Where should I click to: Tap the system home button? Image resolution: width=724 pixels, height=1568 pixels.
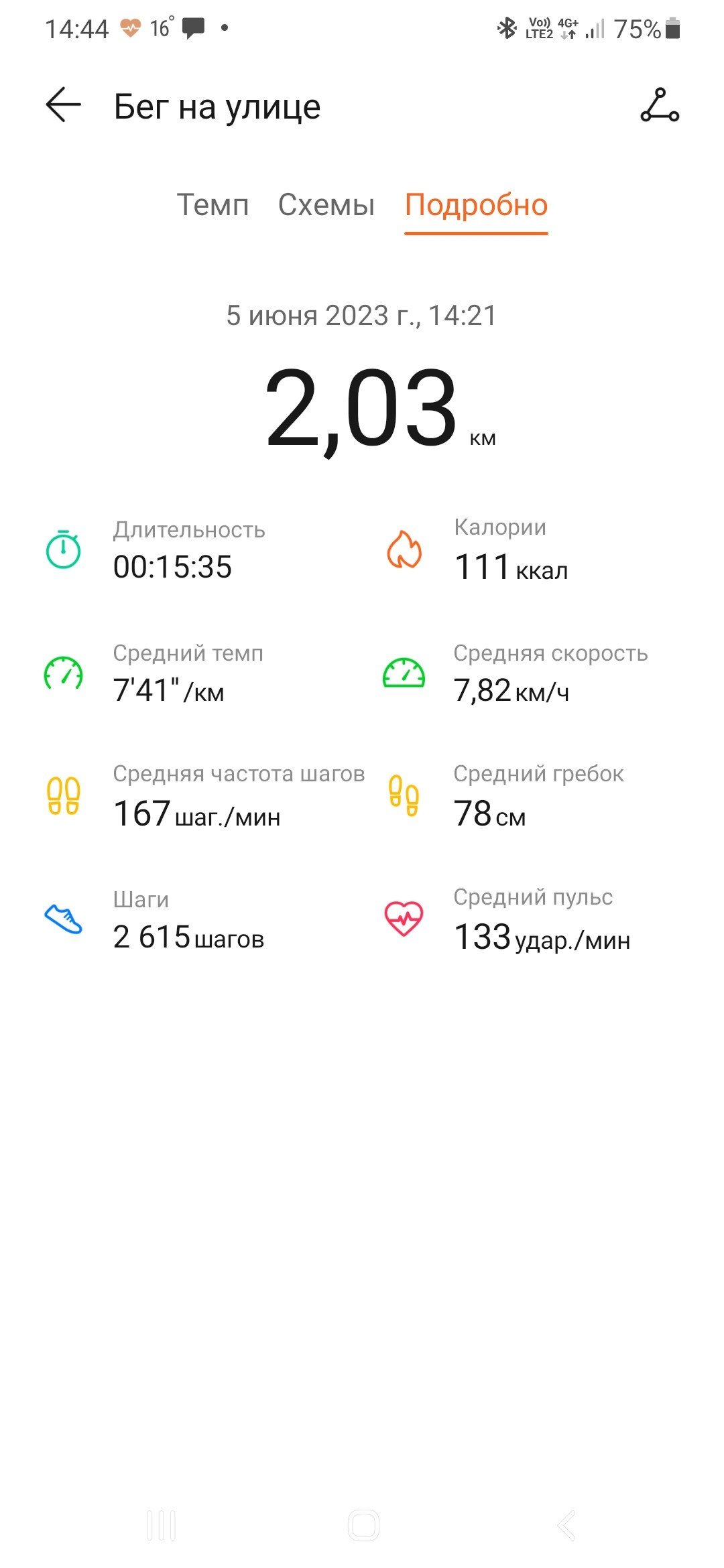(x=363, y=1526)
